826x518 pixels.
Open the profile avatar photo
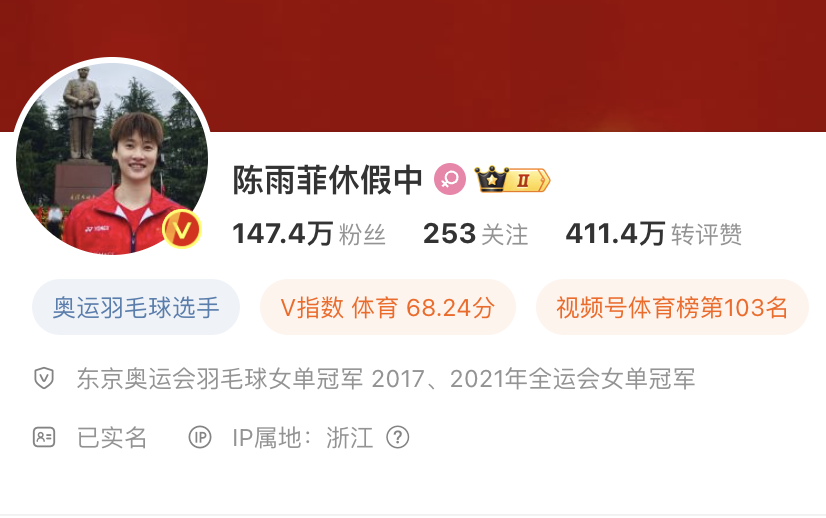tap(112, 157)
